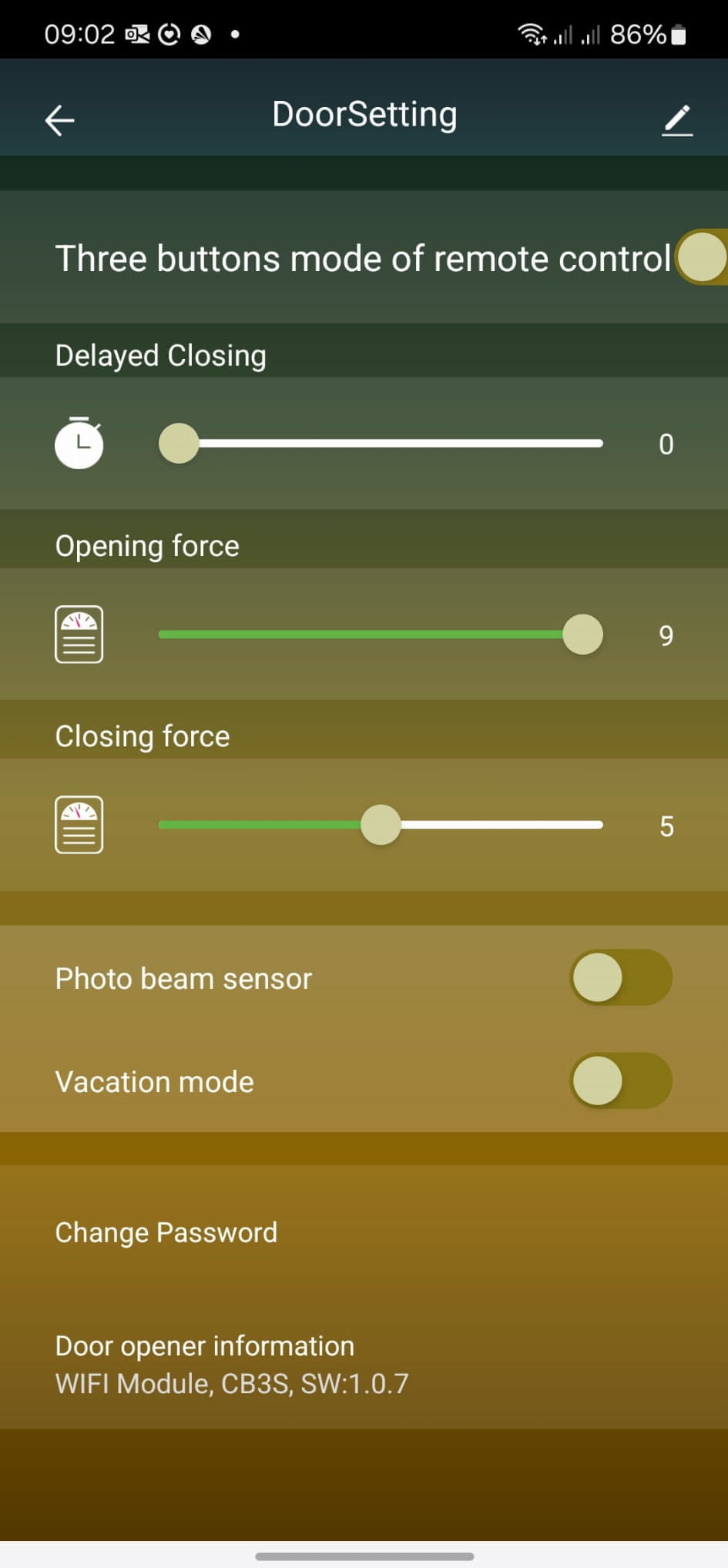The width and height of the screenshot is (728, 1568).
Task: Turn on Vacation mode
Action: [620, 1081]
